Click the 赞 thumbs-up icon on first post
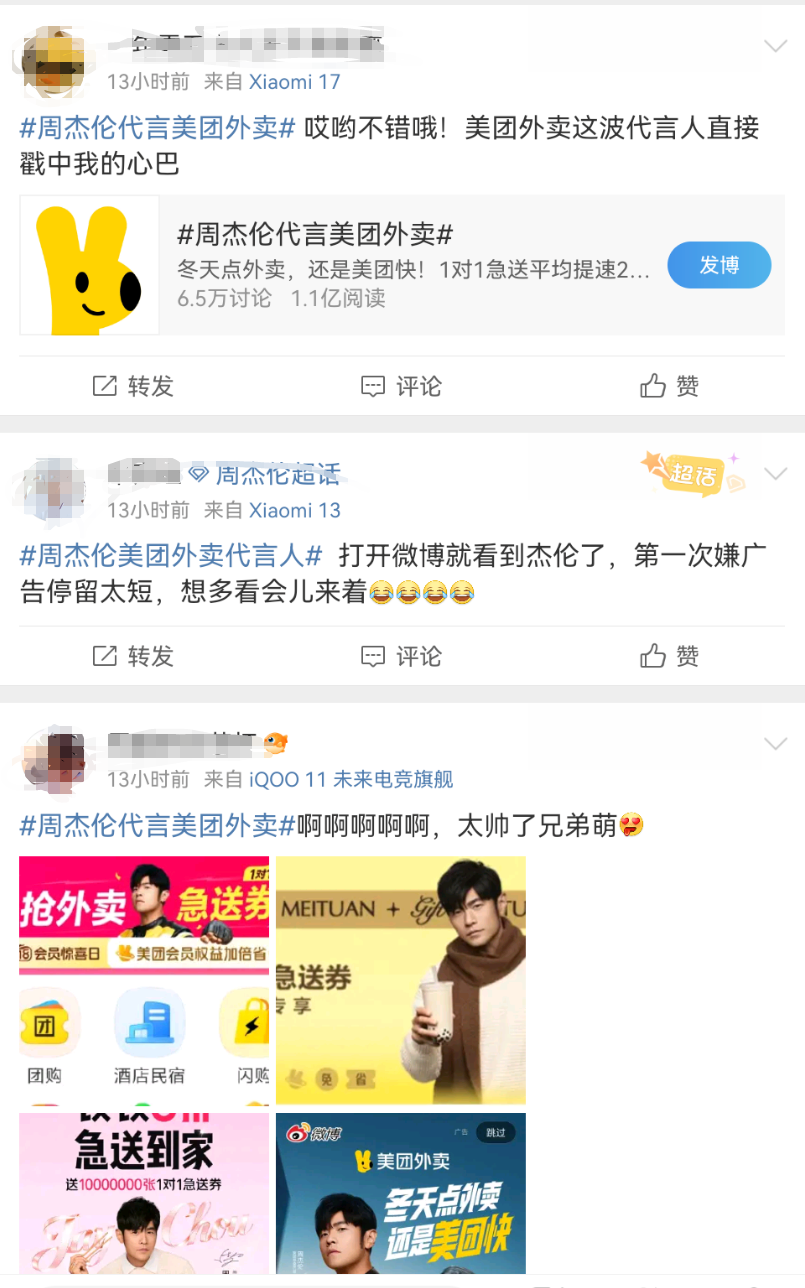The height and width of the screenshot is (1288, 805). 651,386
